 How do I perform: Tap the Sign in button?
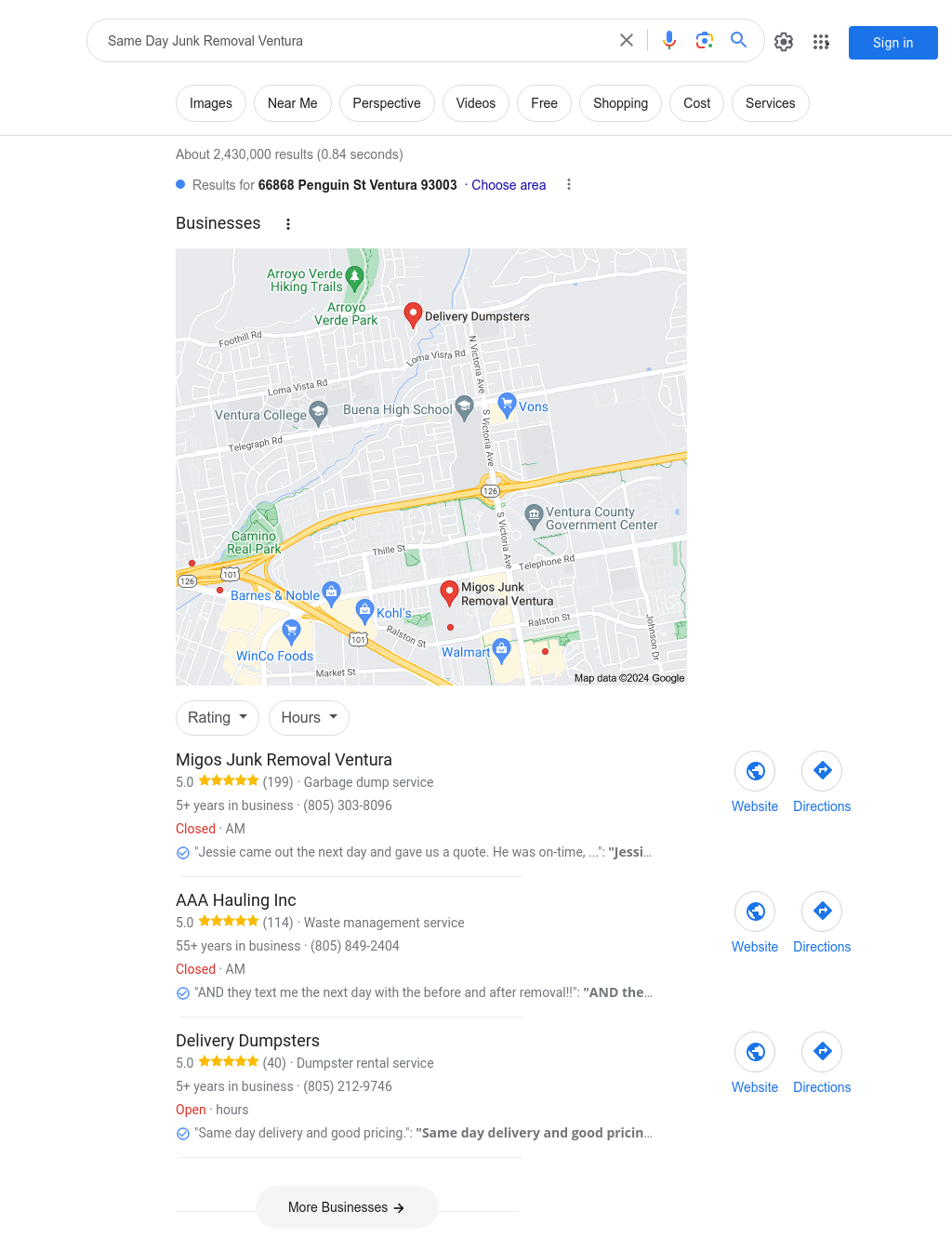pyautogui.click(x=892, y=43)
